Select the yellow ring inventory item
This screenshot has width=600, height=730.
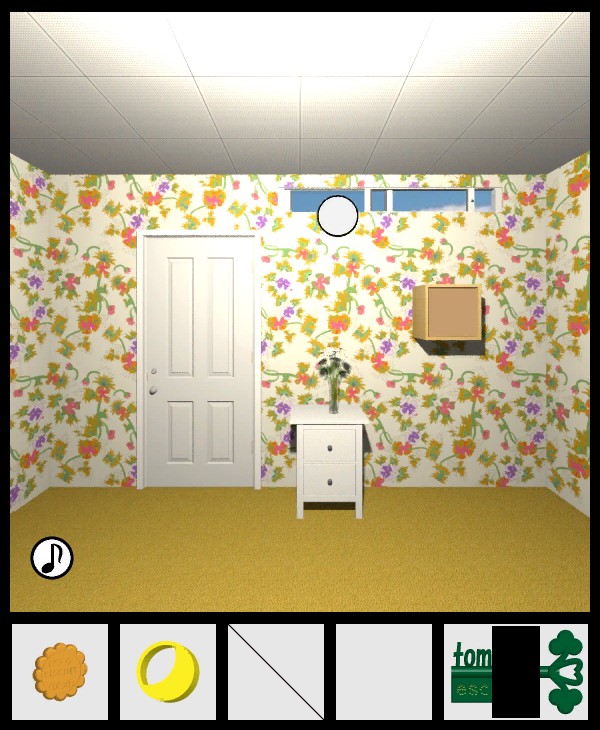[x=167, y=671]
